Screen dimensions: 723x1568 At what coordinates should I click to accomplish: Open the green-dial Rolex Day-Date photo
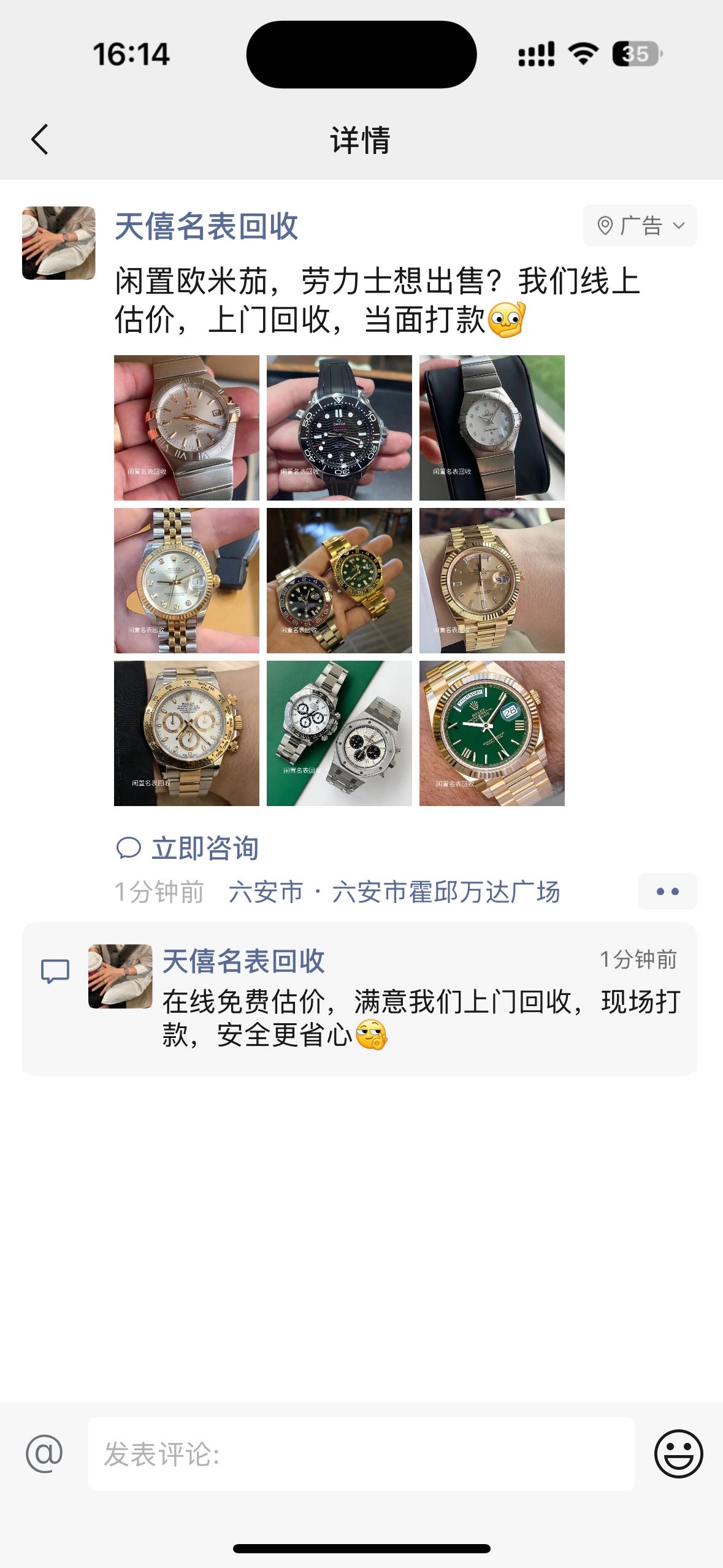pos(492,733)
